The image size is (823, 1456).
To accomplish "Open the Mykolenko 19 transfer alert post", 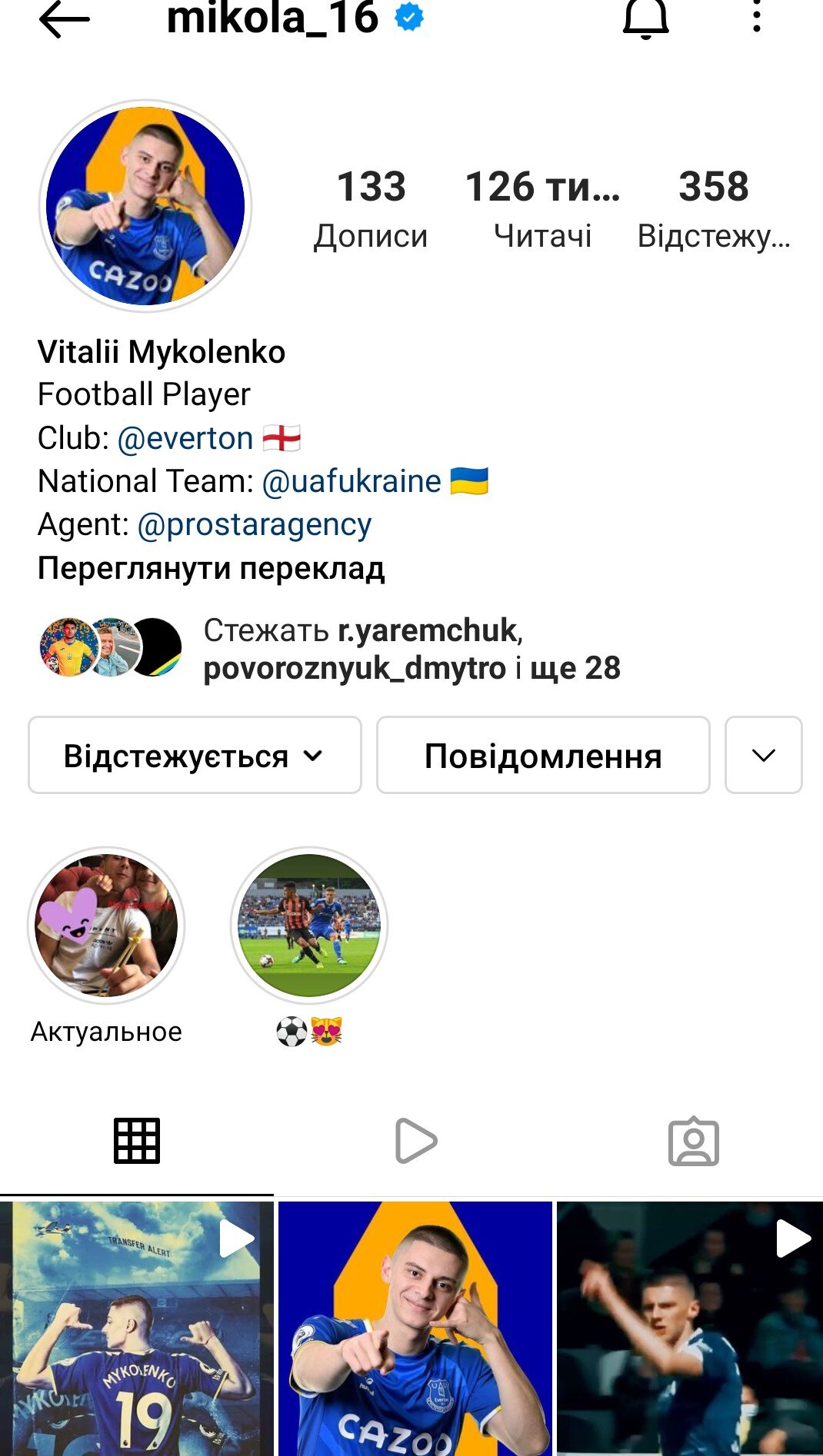I will (136, 1329).
